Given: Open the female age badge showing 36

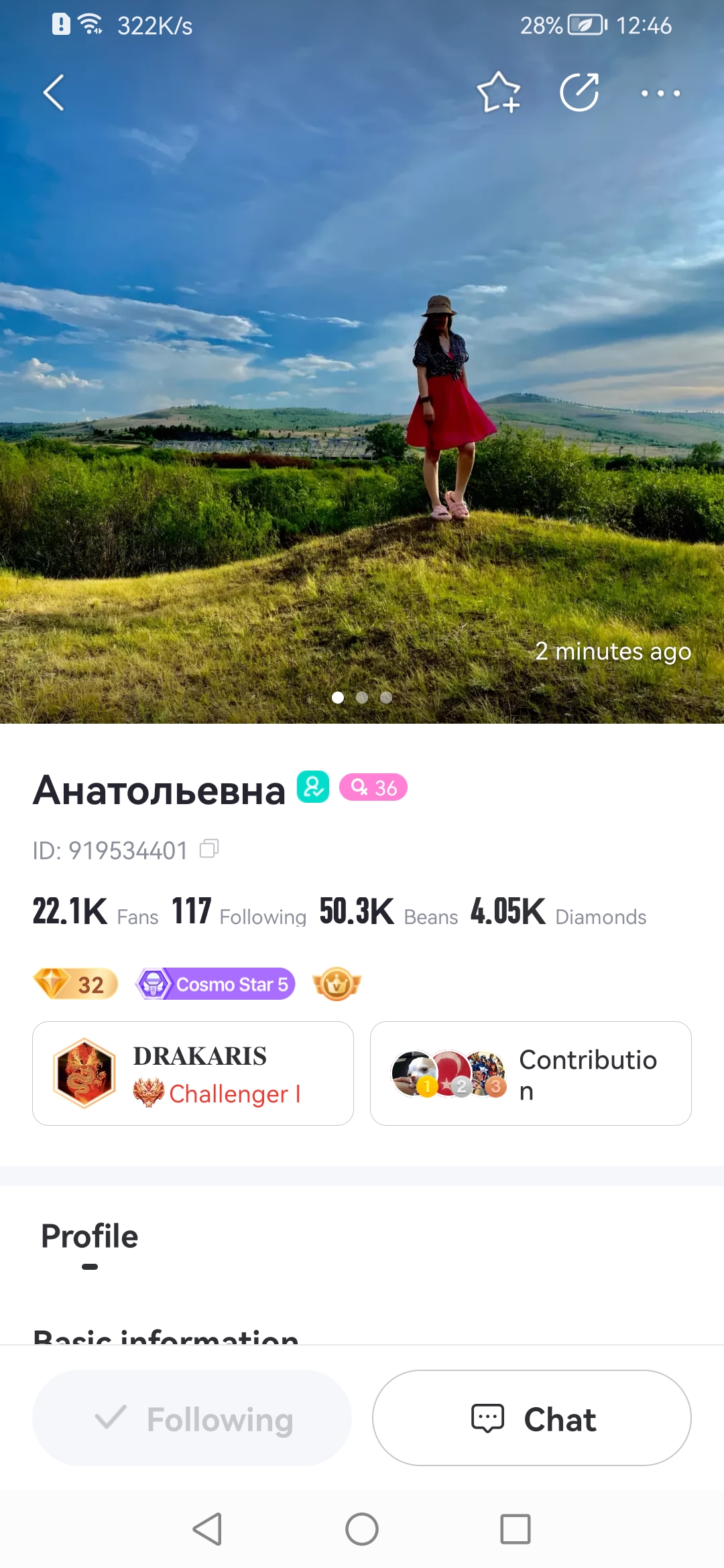Looking at the screenshot, I should [x=373, y=789].
